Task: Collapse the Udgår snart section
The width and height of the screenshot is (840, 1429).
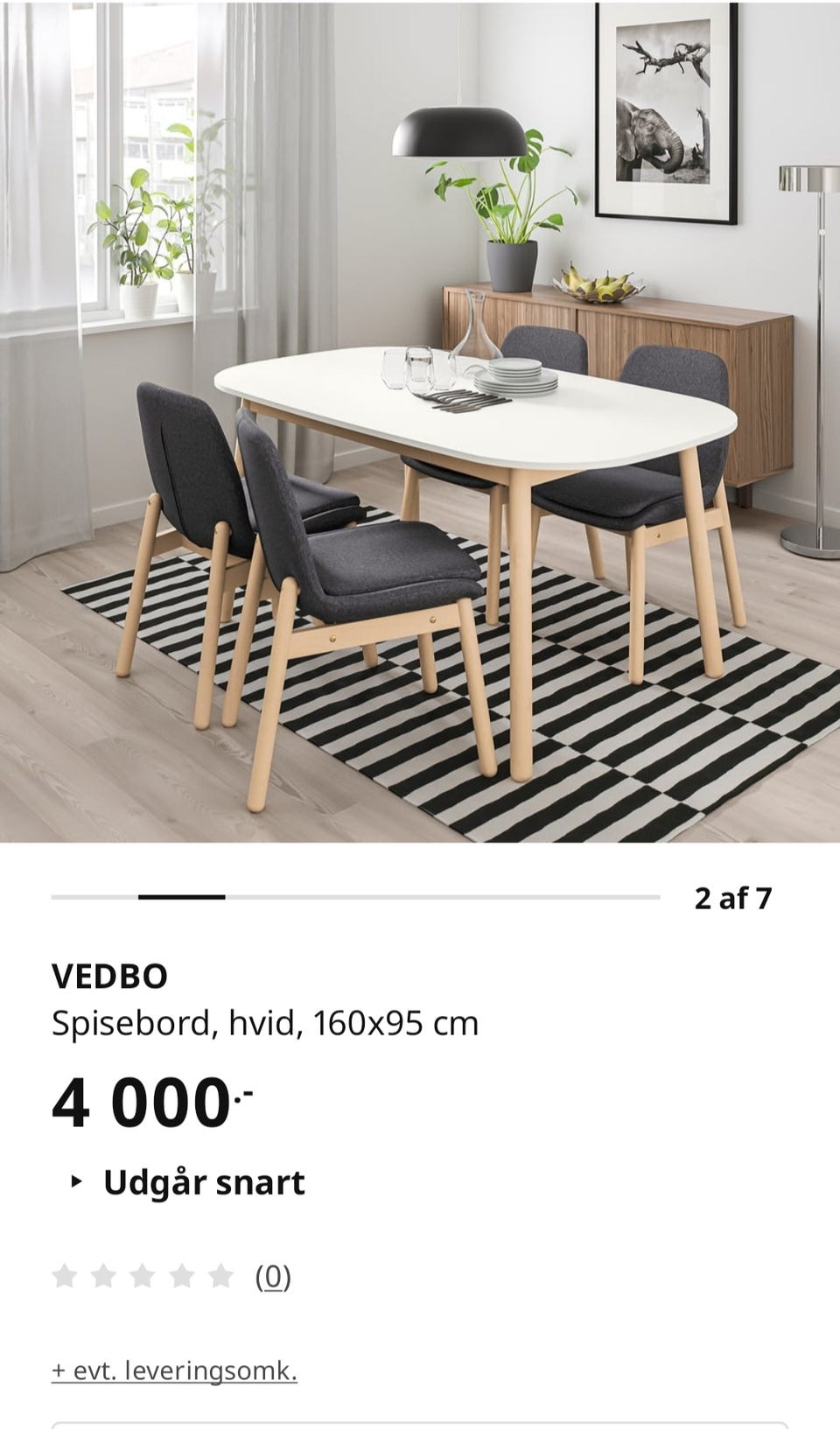Action: coord(205,1182)
